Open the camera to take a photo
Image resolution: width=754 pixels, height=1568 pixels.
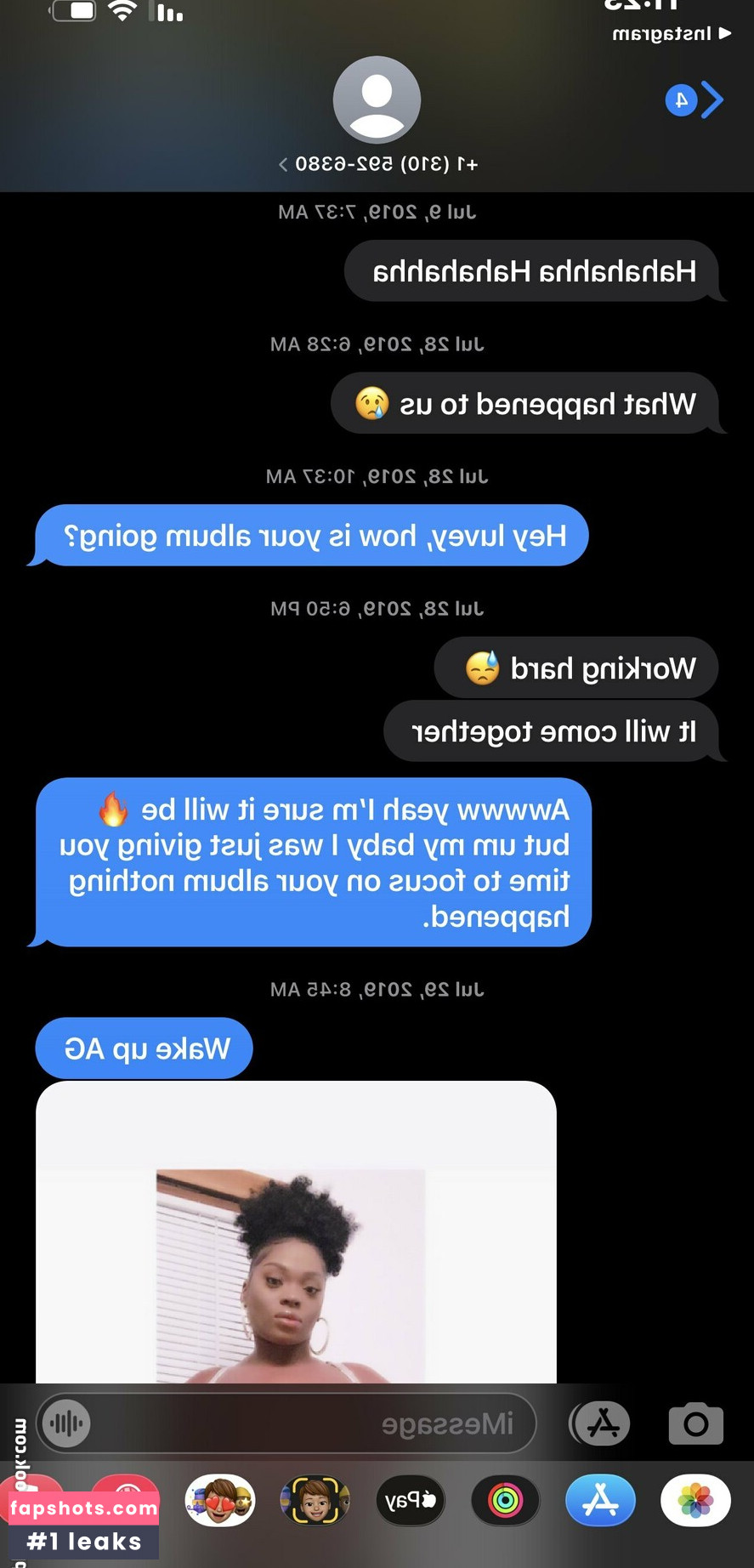tap(695, 1423)
